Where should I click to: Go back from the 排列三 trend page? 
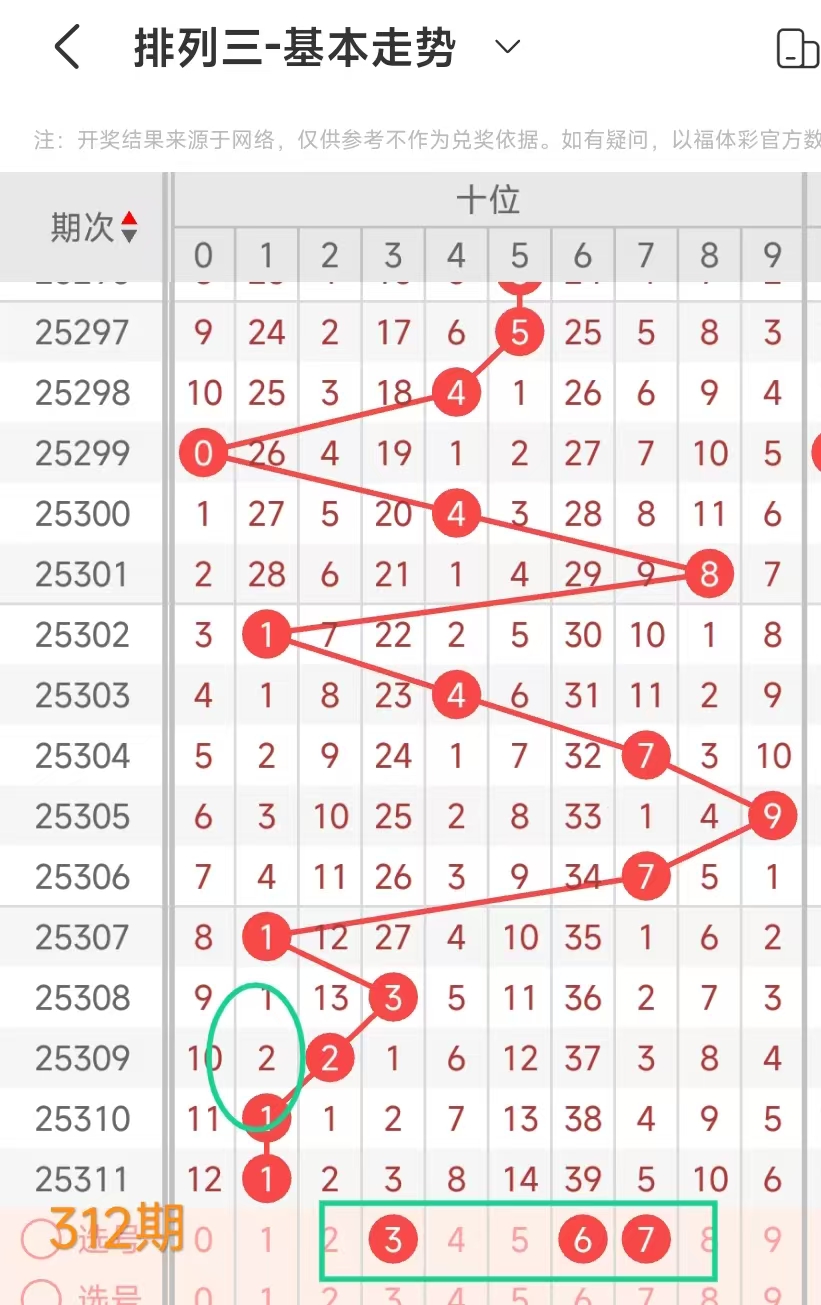pos(67,47)
